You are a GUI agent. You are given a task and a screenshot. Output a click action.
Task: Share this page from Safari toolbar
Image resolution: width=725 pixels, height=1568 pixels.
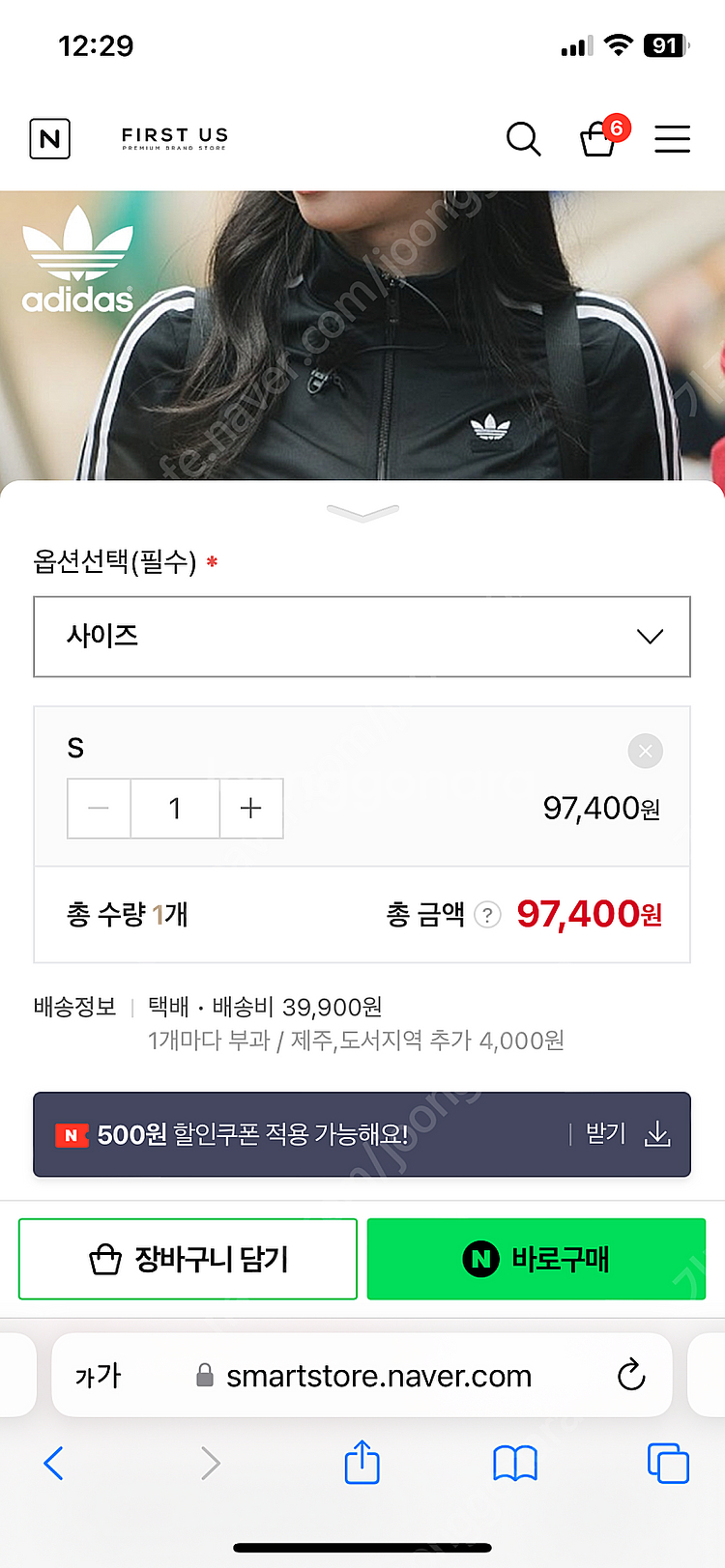coord(362,1463)
